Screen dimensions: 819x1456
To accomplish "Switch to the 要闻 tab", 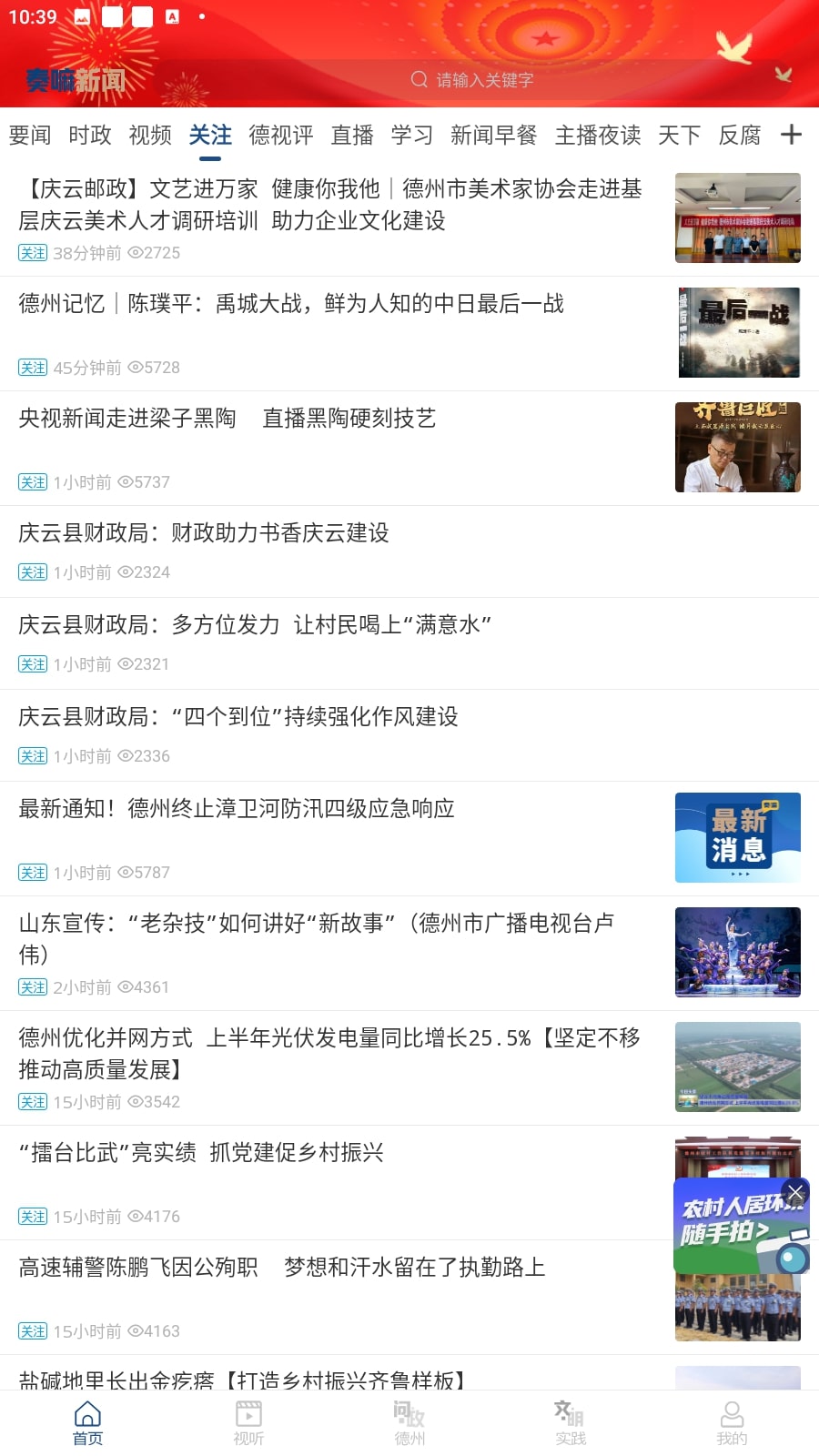I will click(30, 136).
